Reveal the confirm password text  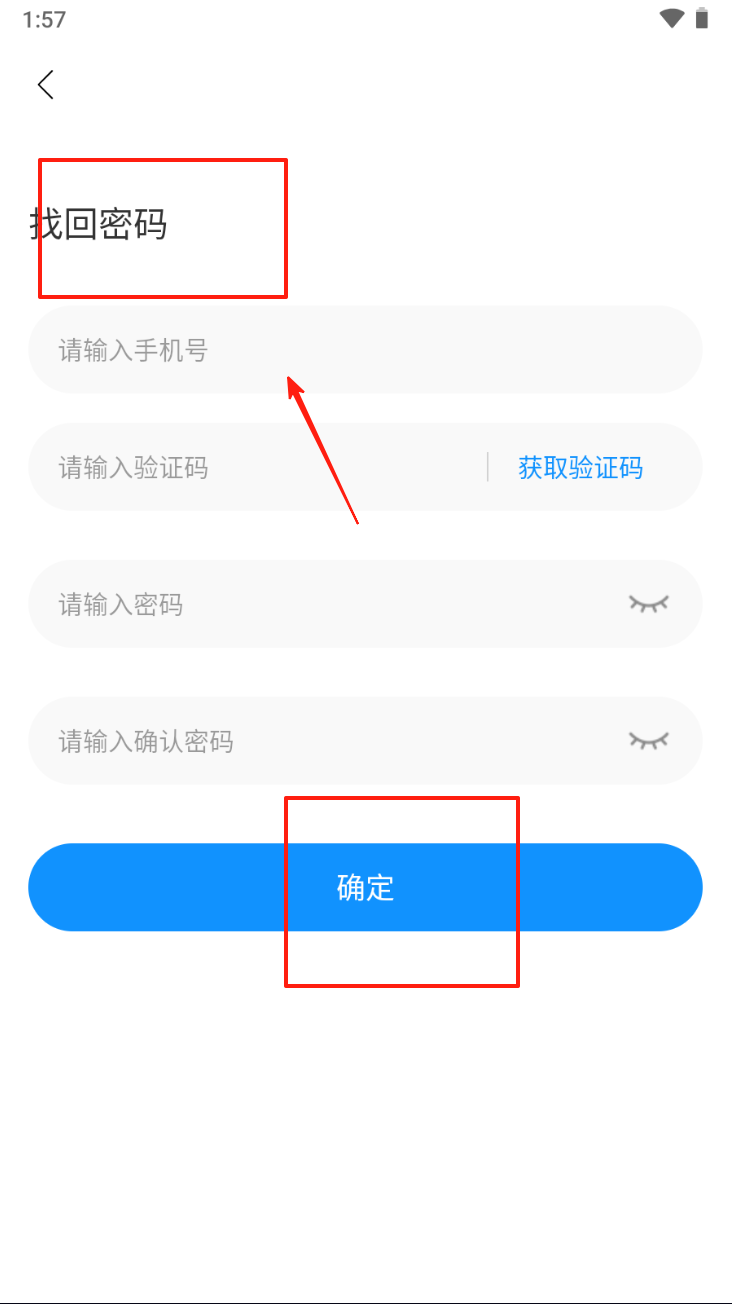[x=648, y=740]
